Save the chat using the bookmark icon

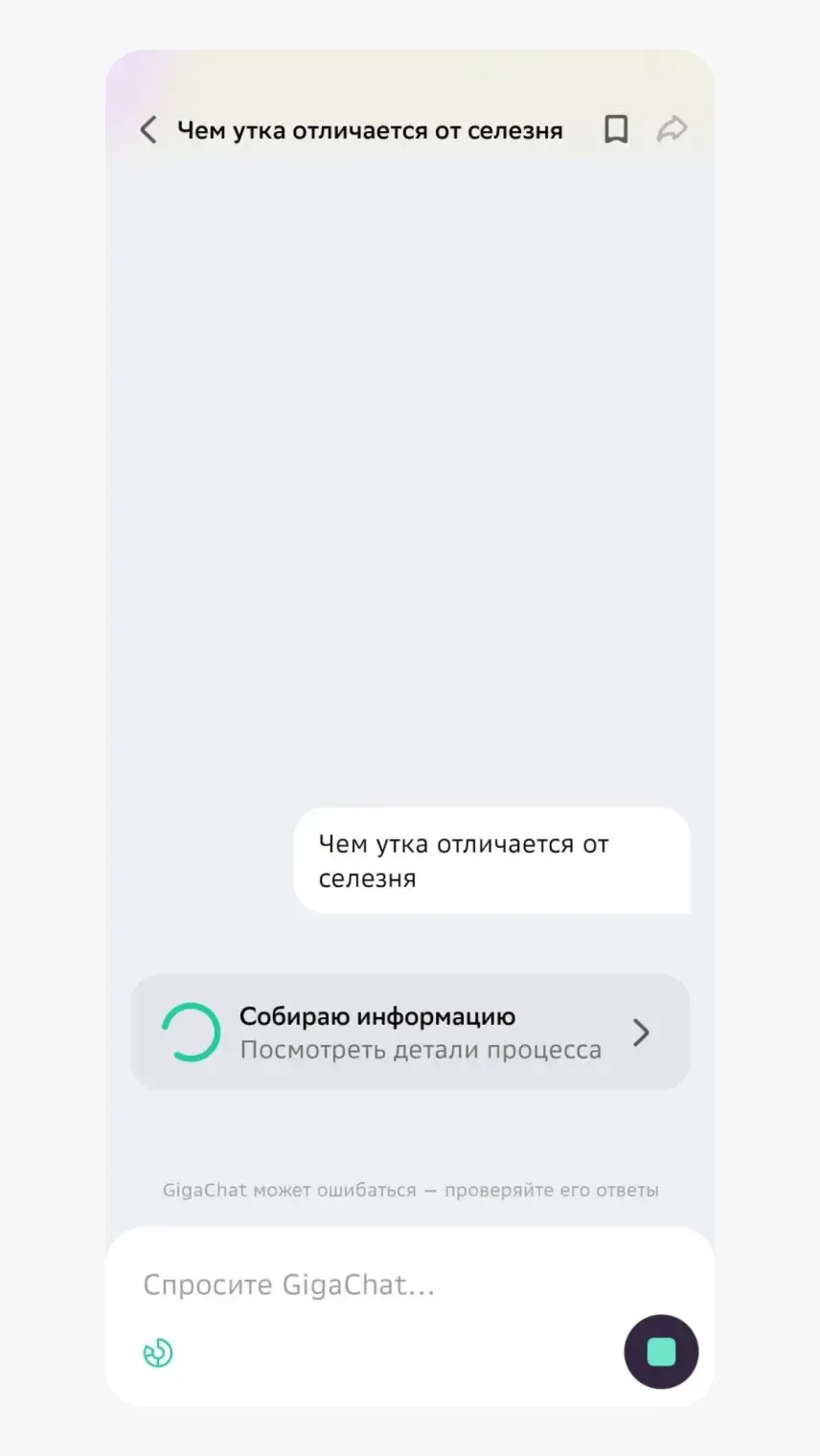[x=616, y=129]
